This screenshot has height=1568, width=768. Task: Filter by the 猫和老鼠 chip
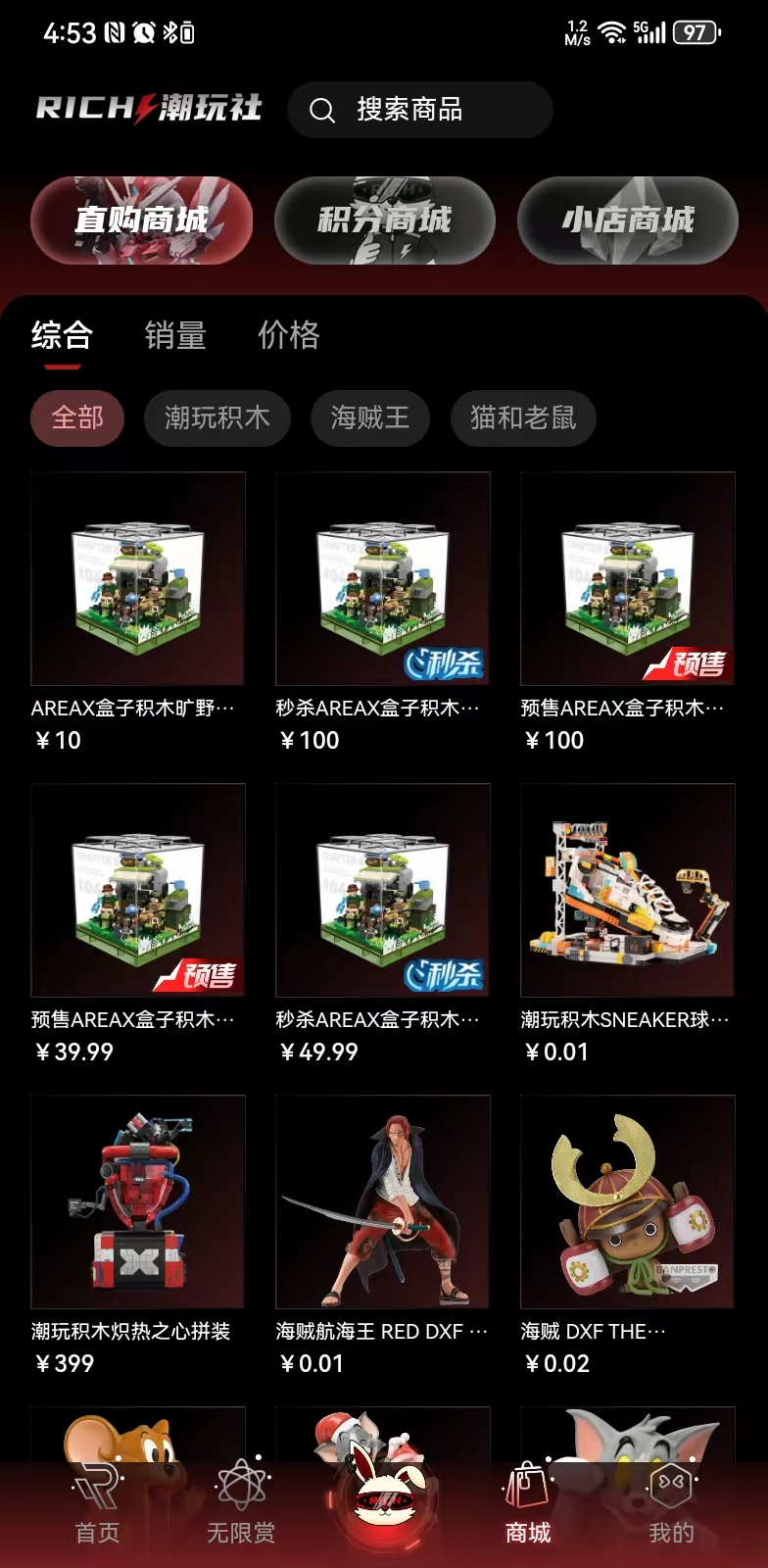(523, 418)
